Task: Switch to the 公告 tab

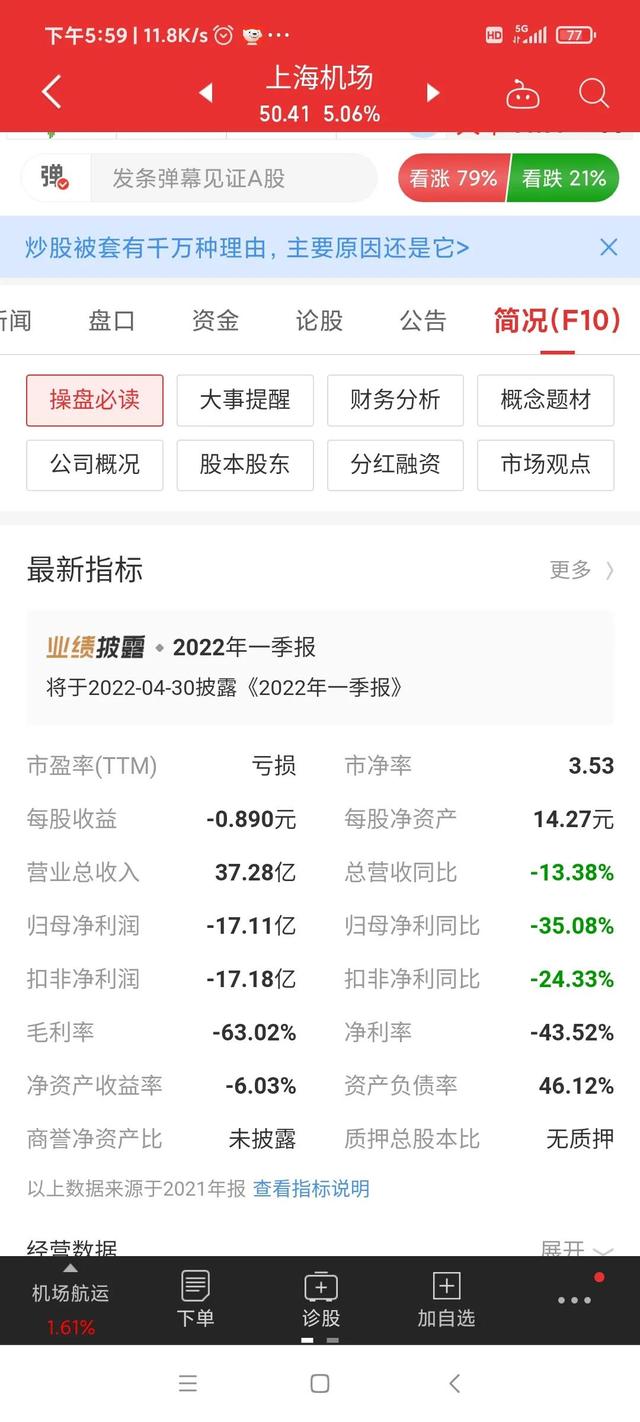Action: (423, 321)
